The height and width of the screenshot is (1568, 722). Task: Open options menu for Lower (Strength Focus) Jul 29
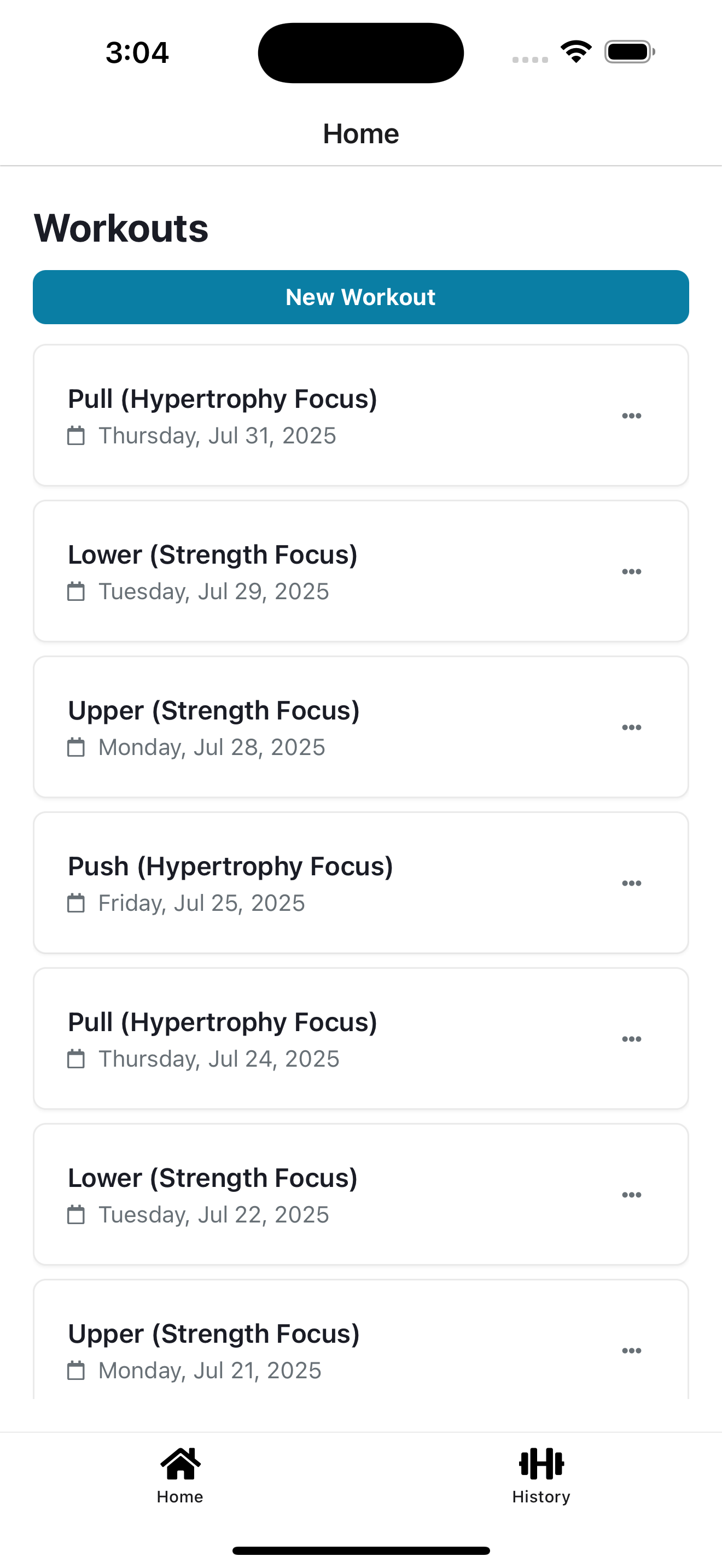click(x=632, y=571)
